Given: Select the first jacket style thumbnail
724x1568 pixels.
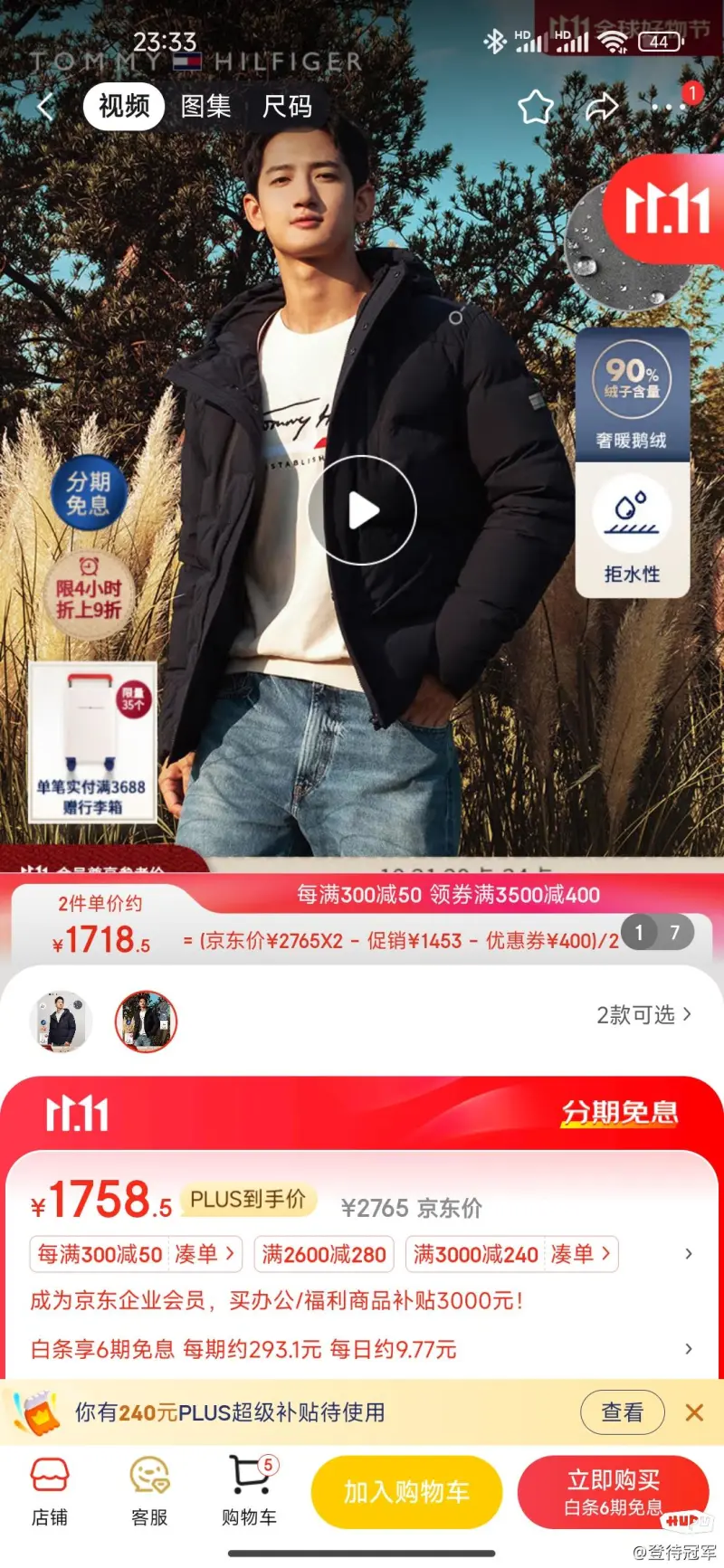Looking at the screenshot, I should click(61, 1022).
